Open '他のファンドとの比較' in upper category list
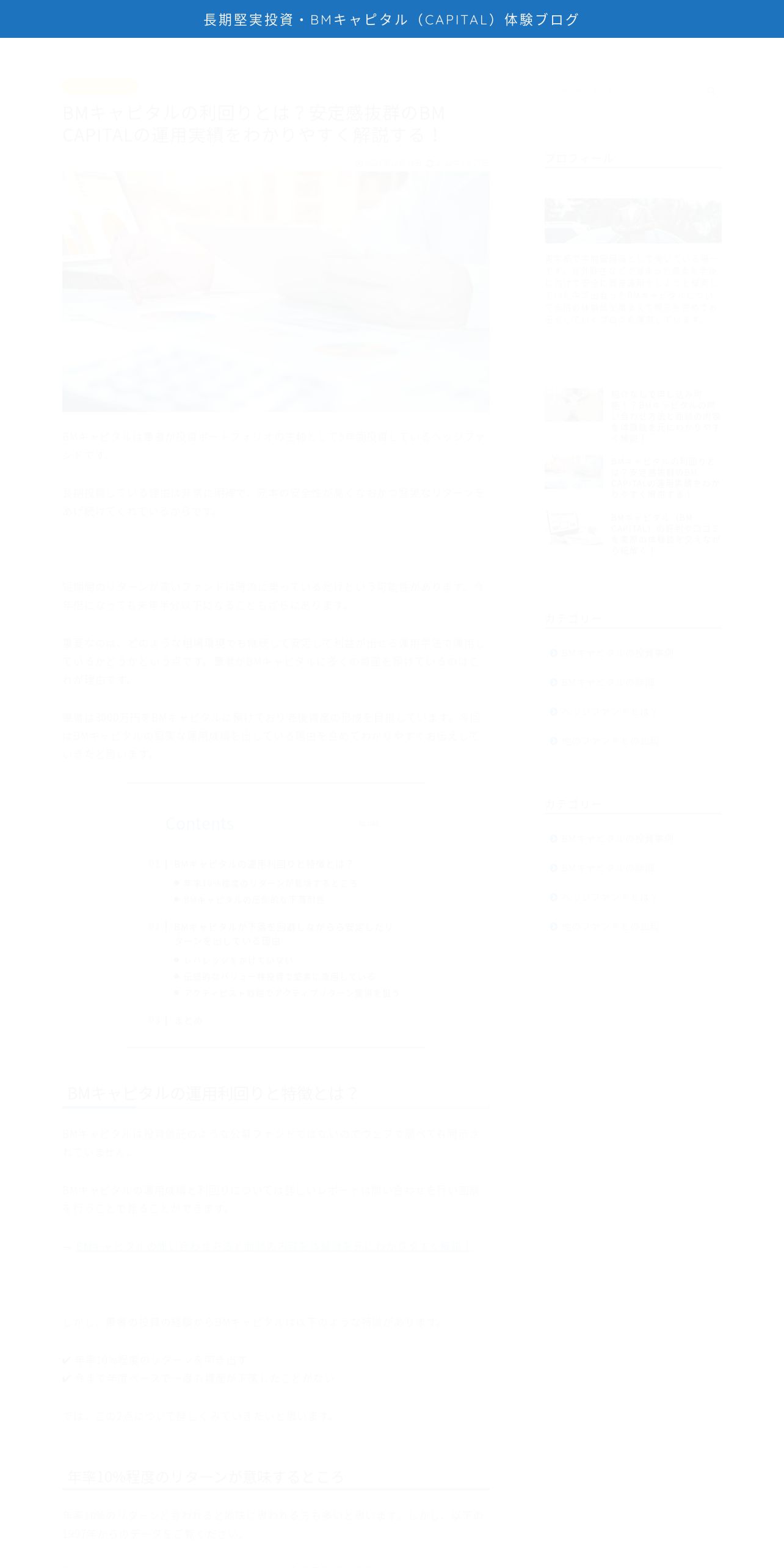Screen dimensions: 784x1568 610,741
